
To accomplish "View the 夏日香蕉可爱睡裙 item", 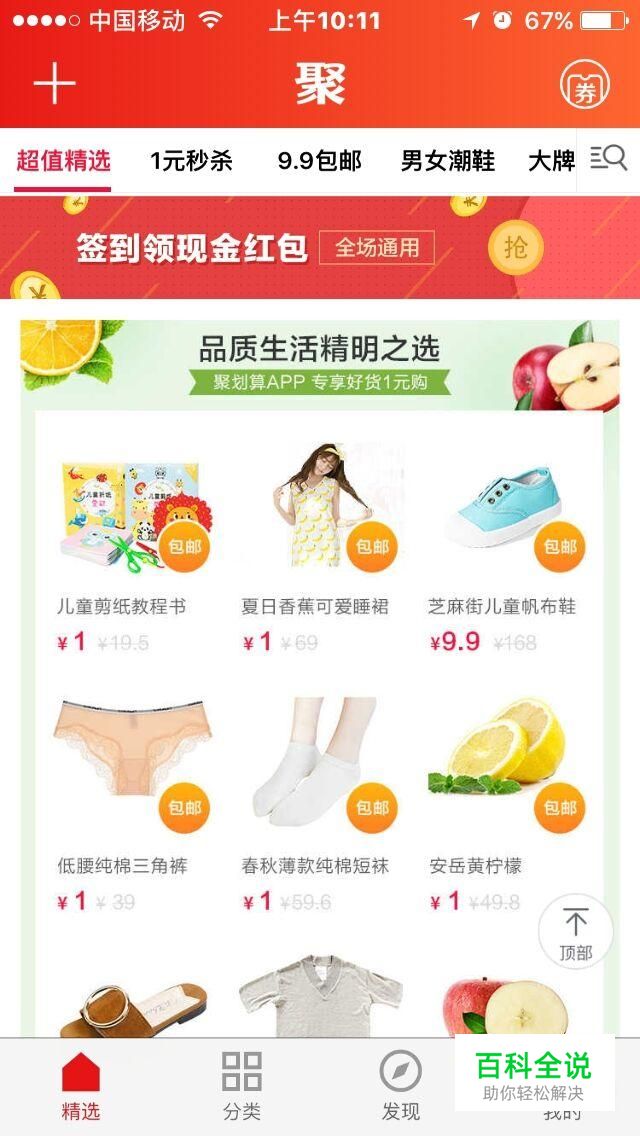I will [318, 520].
